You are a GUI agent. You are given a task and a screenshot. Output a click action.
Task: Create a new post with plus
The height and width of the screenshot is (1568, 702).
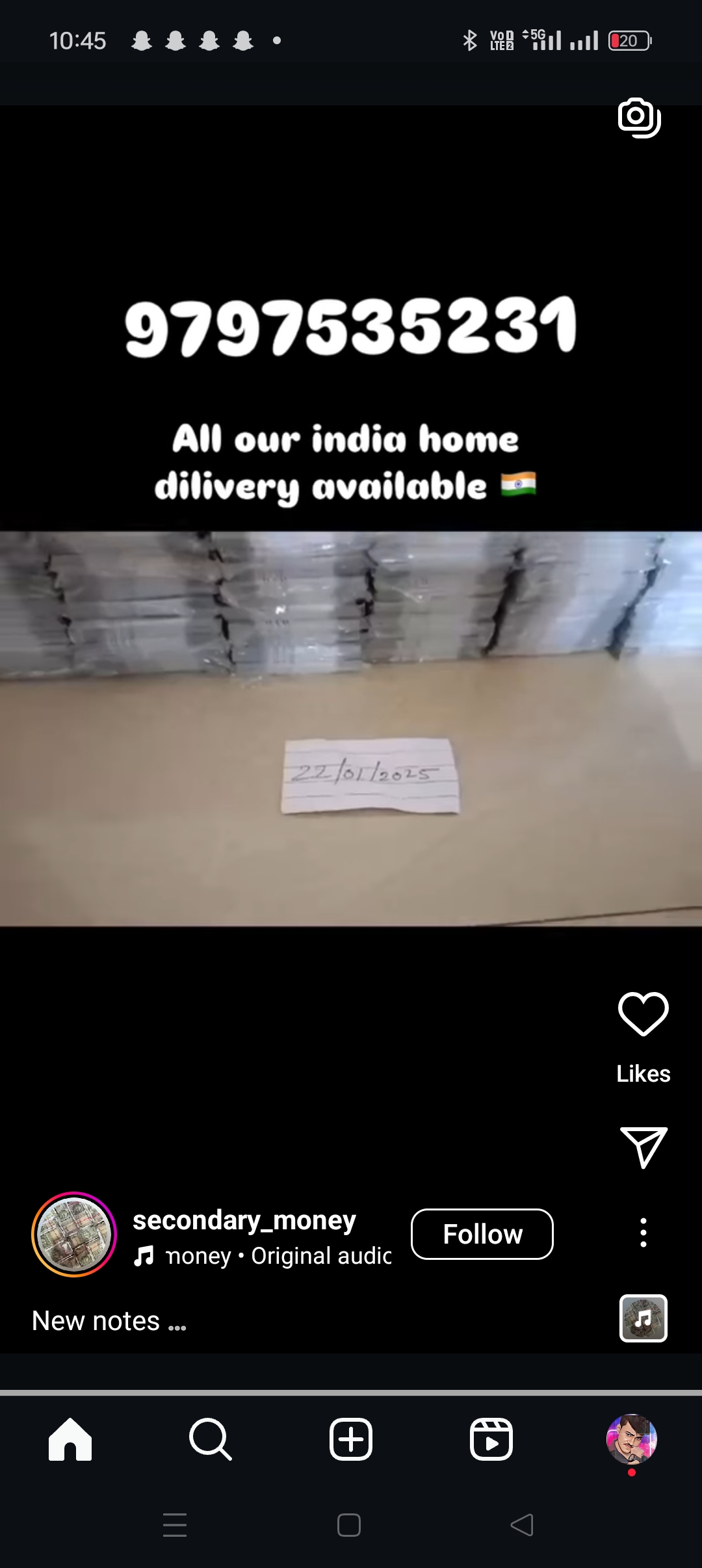click(x=351, y=1439)
